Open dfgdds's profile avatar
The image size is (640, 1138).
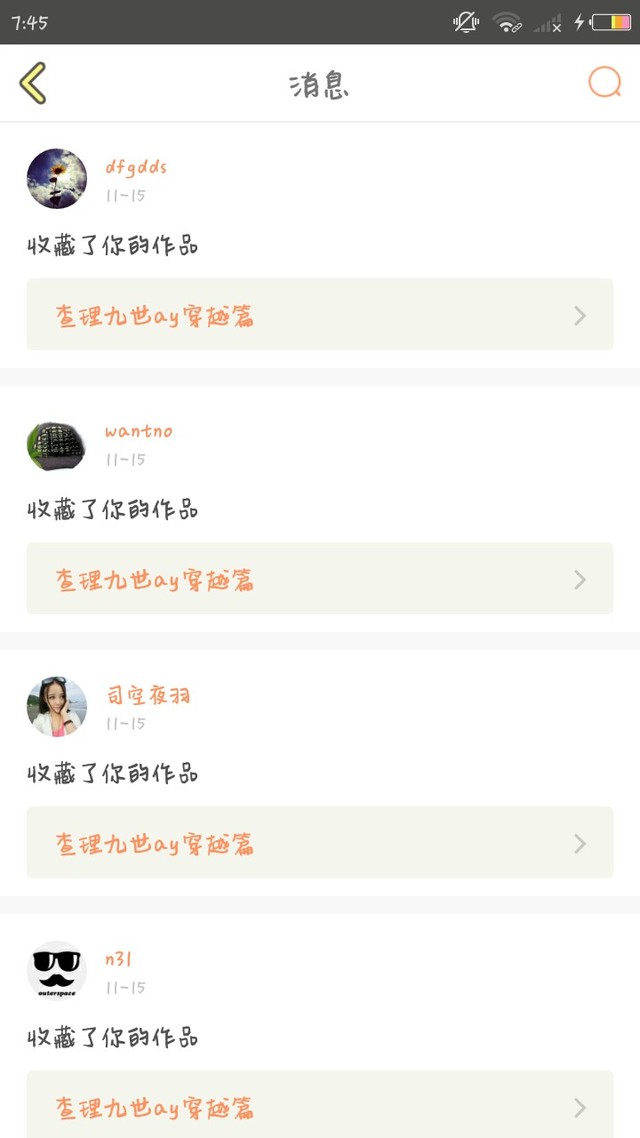coord(57,179)
